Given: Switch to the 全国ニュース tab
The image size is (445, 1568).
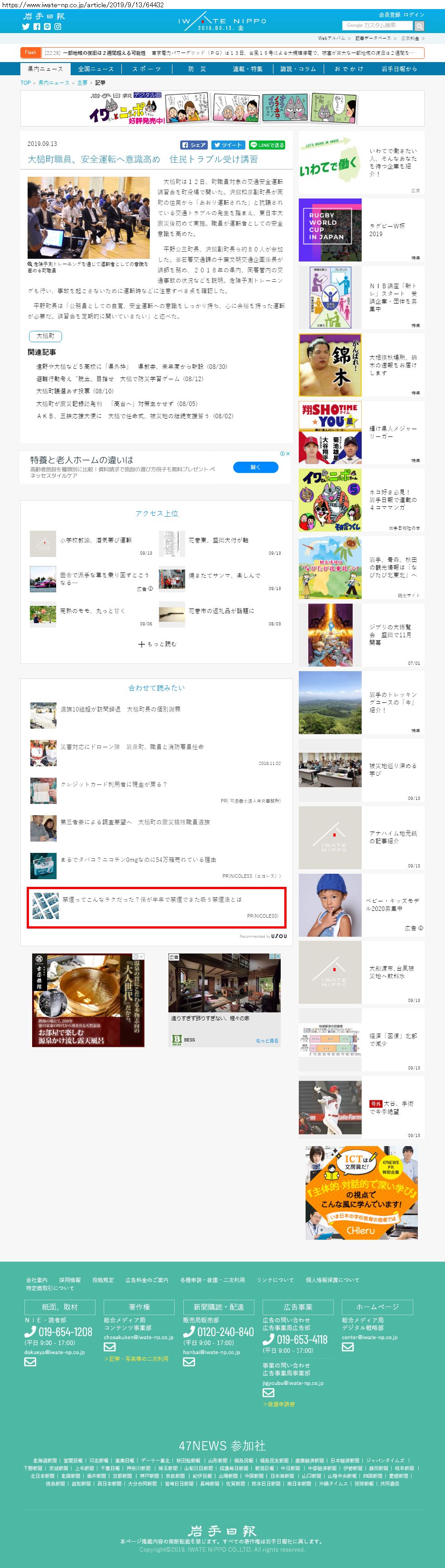Looking at the screenshot, I should [96, 69].
